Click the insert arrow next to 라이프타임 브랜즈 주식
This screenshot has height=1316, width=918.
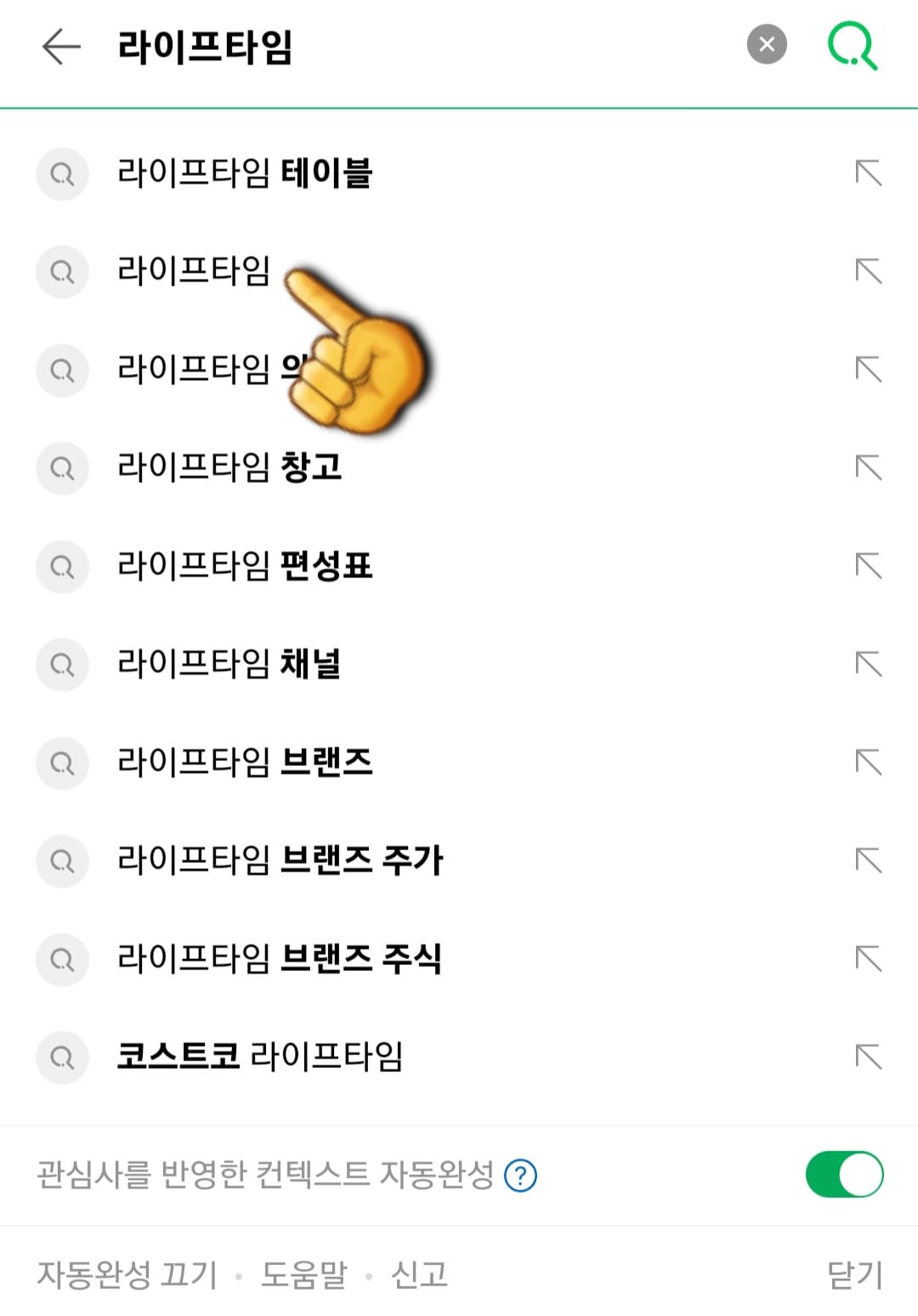click(x=868, y=956)
